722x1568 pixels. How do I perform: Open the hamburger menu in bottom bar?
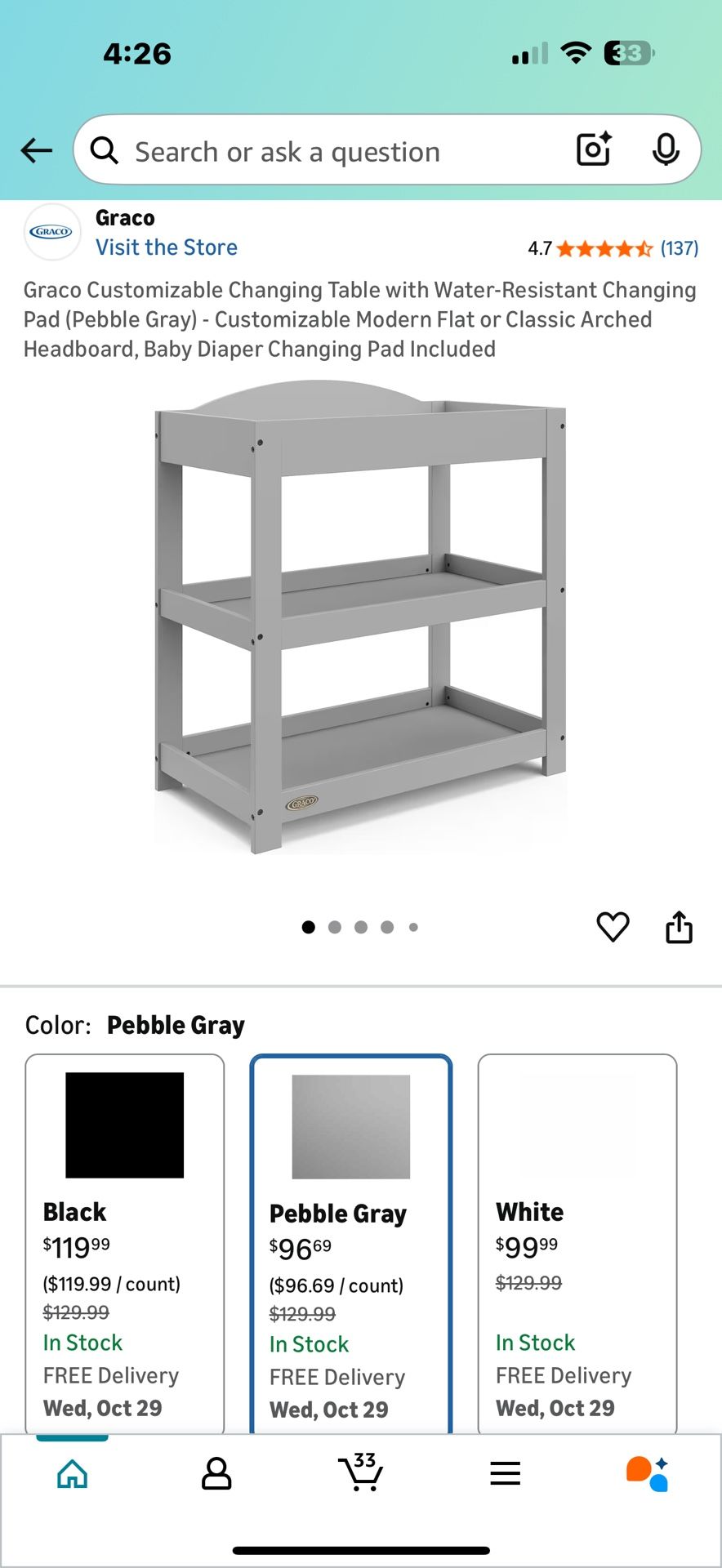click(x=505, y=1473)
